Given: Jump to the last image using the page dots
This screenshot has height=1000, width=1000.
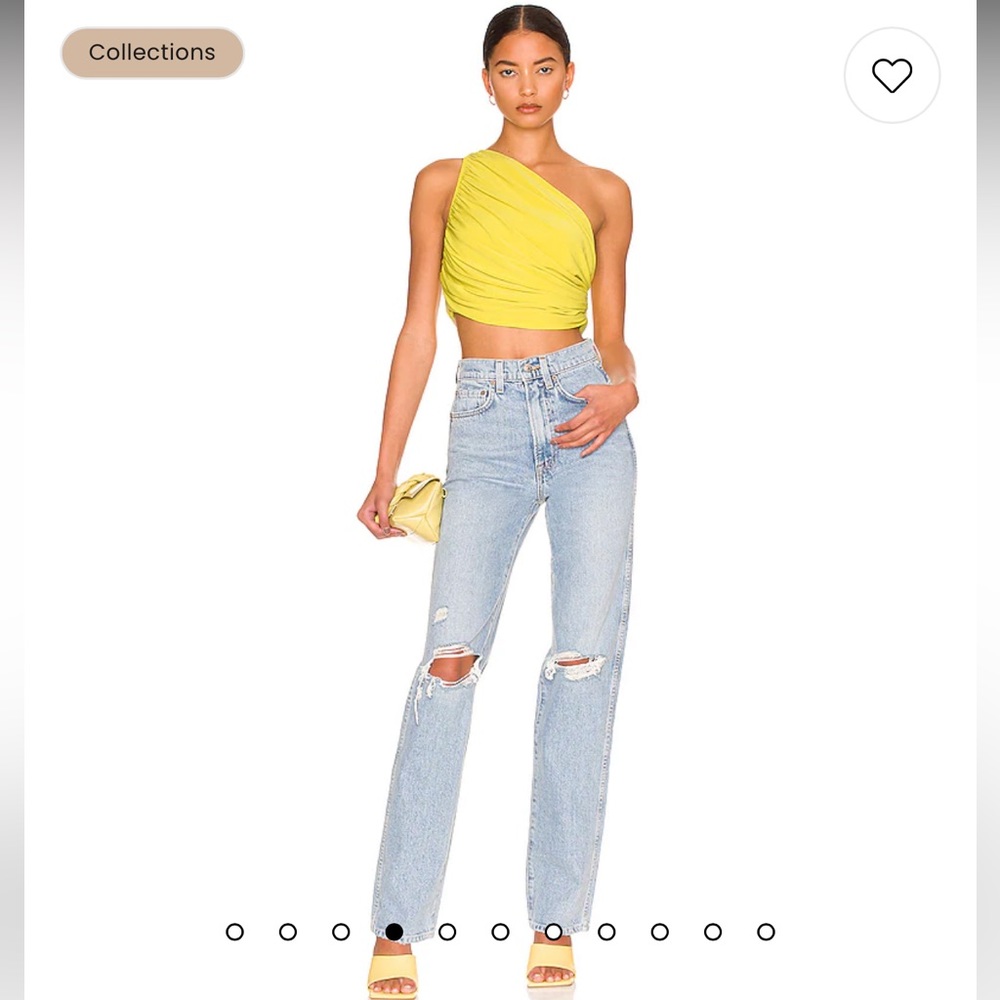Looking at the screenshot, I should tap(765, 932).
